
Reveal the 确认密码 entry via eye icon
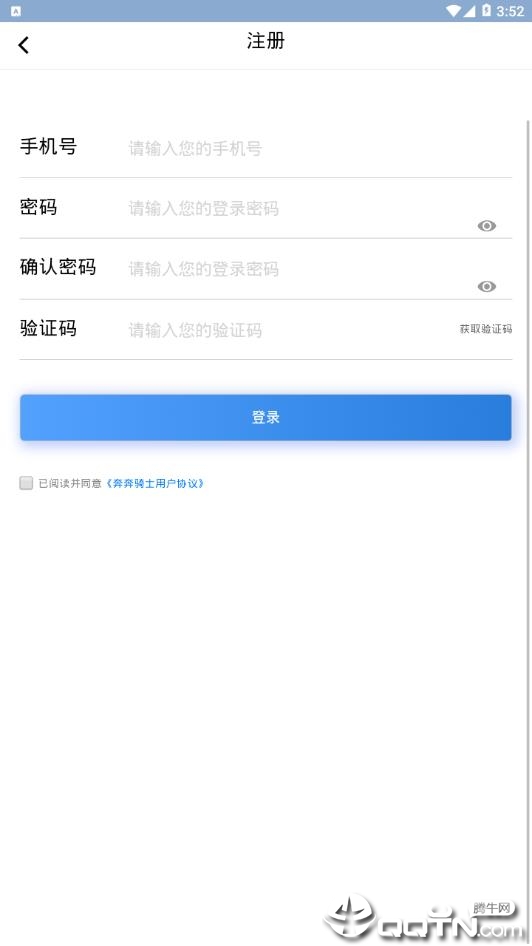coord(487,286)
